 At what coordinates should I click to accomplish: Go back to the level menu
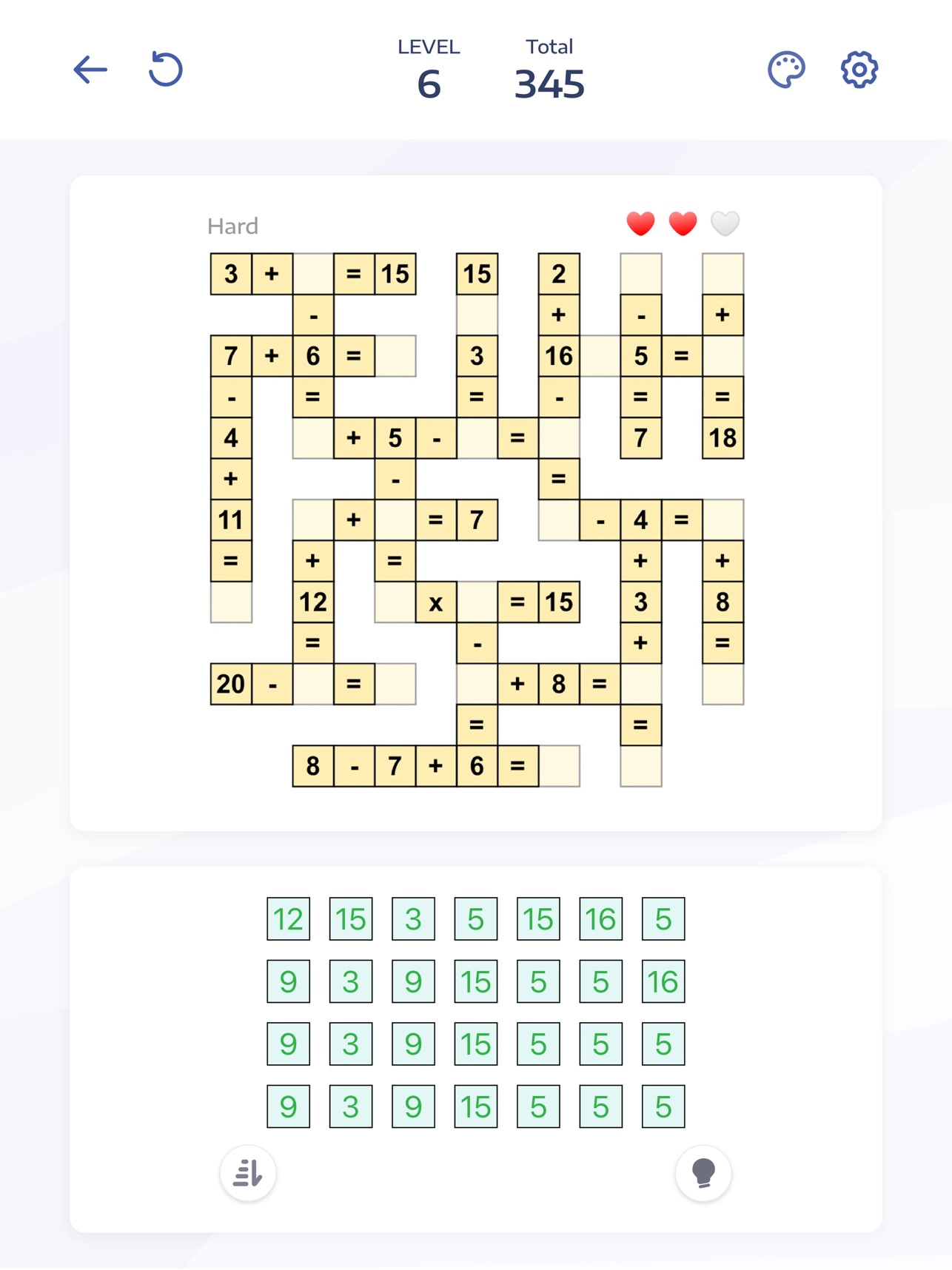coord(89,70)
